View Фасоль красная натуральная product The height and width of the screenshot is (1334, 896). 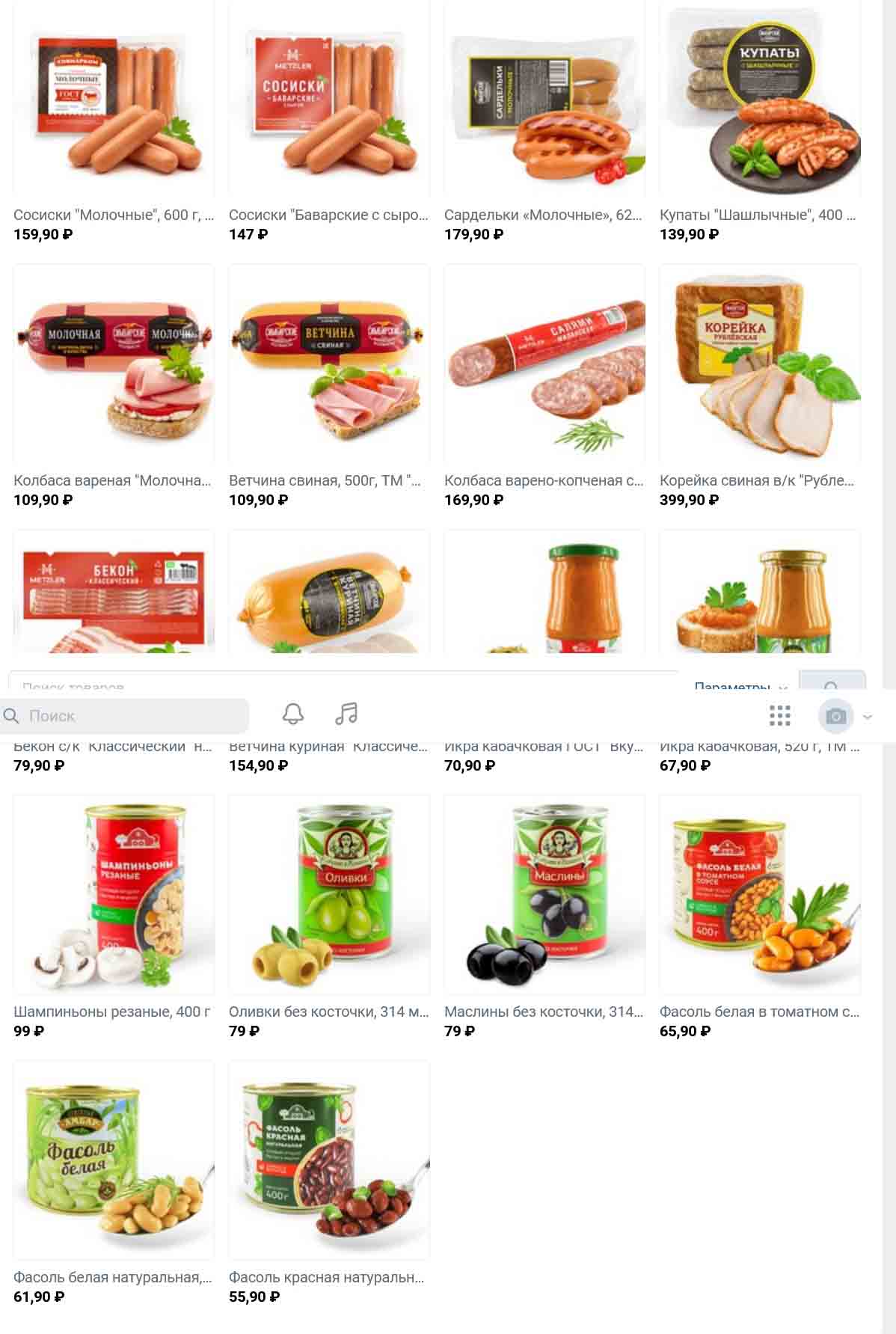pos(329,1160)
